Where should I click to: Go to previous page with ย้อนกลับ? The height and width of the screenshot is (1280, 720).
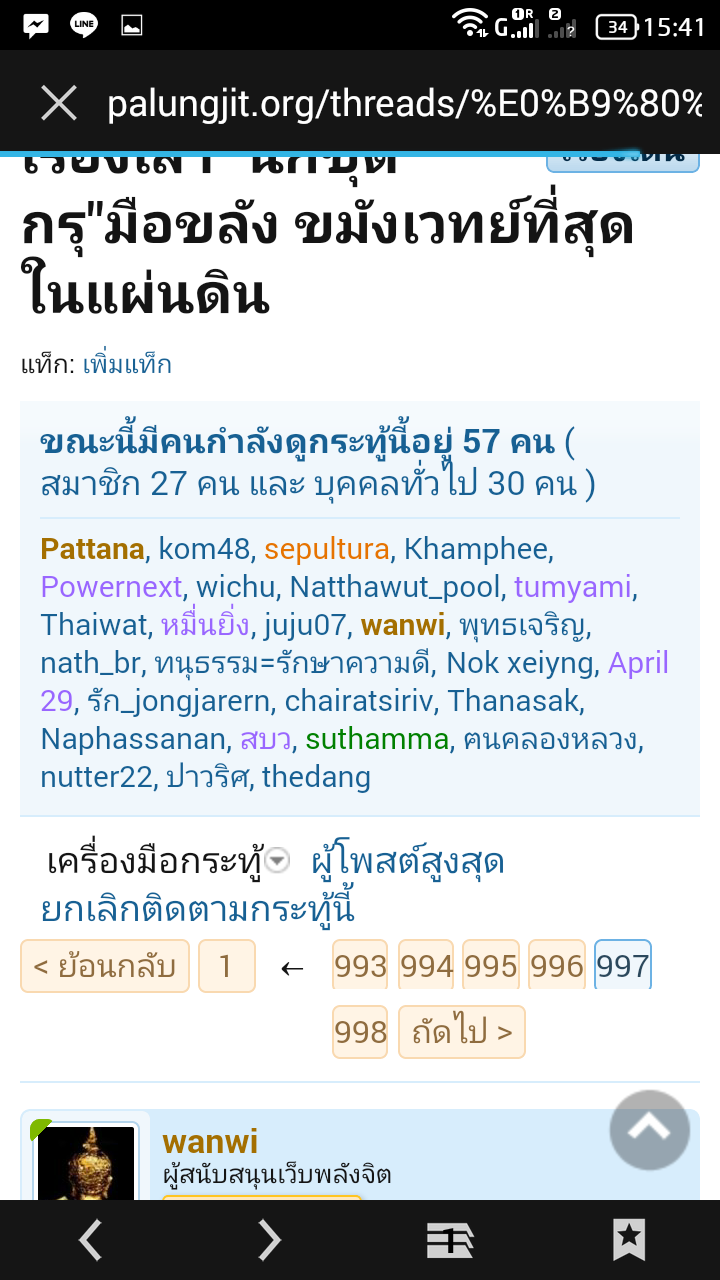105,966
